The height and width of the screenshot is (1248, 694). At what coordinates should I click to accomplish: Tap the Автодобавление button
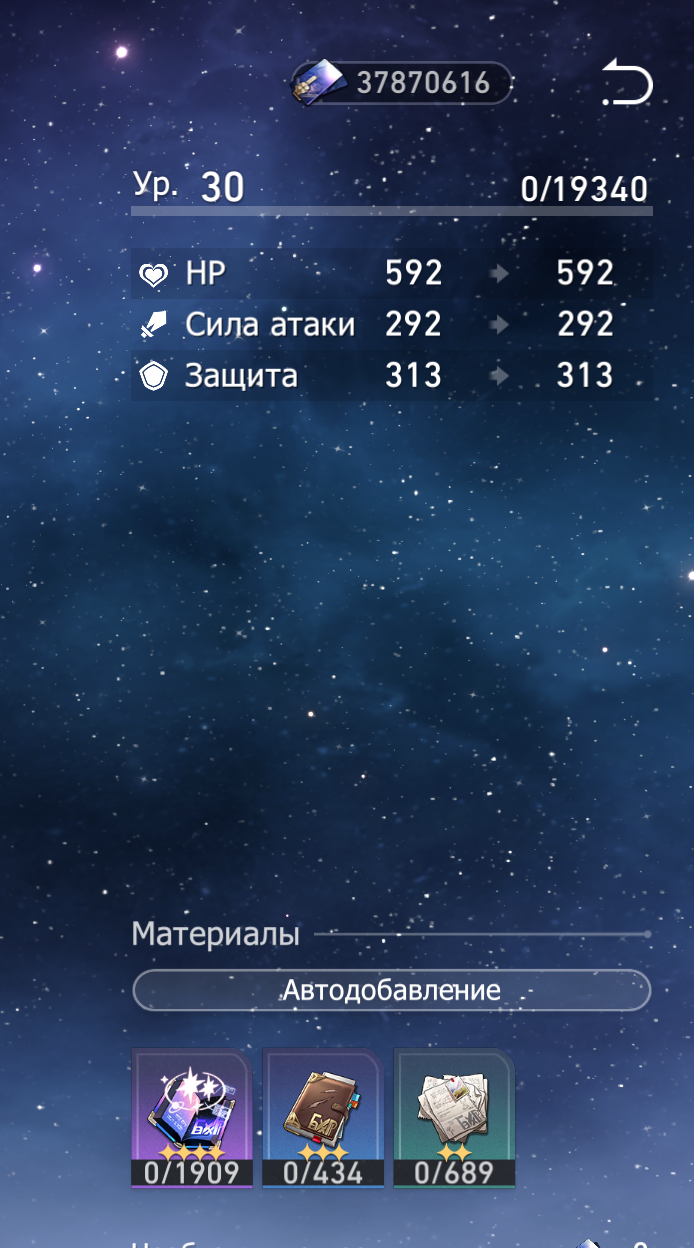click(392, 990)
